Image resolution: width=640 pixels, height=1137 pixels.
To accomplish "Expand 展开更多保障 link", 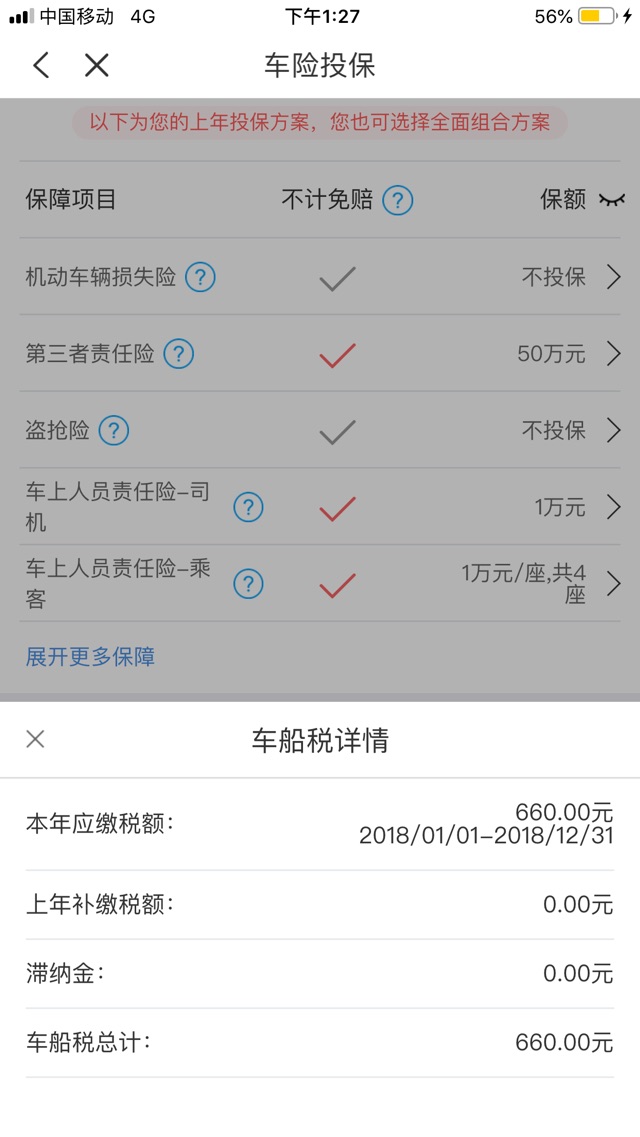I will (90, 657).
